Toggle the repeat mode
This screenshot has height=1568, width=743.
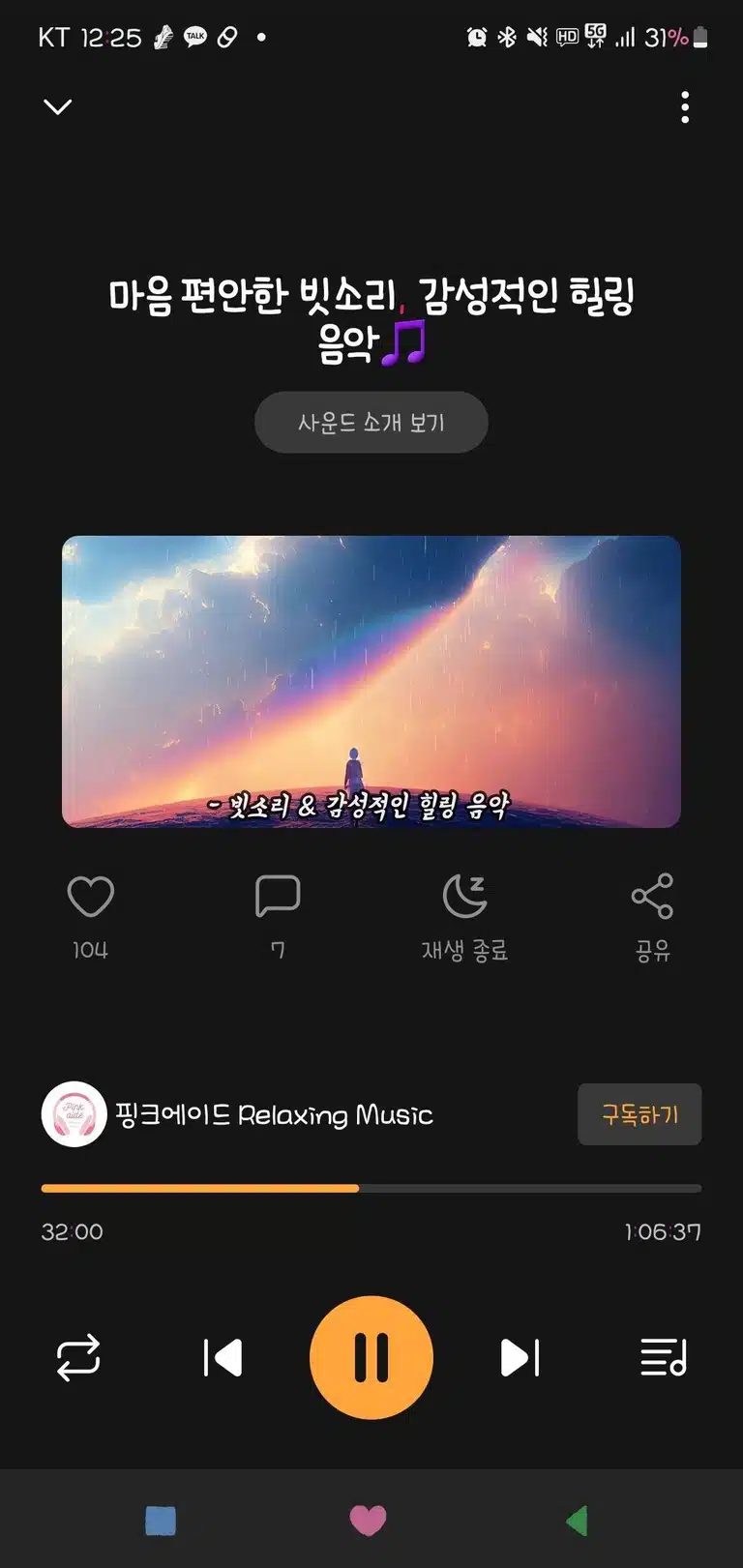tap(78, 1358)
